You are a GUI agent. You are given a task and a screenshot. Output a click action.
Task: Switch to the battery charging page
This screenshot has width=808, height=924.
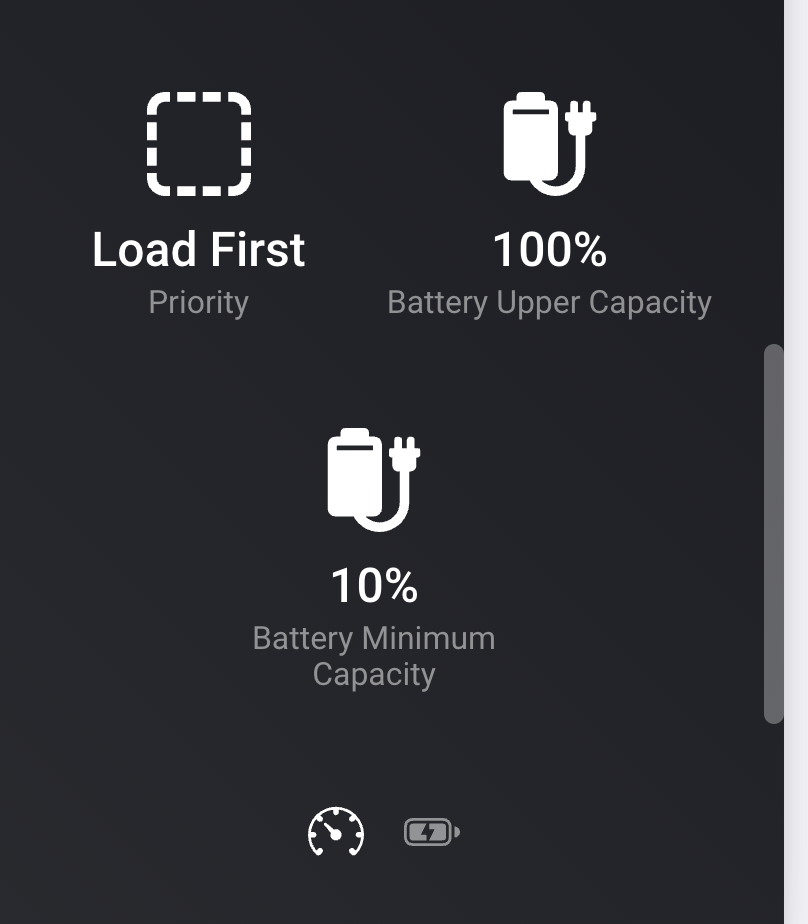431,832
